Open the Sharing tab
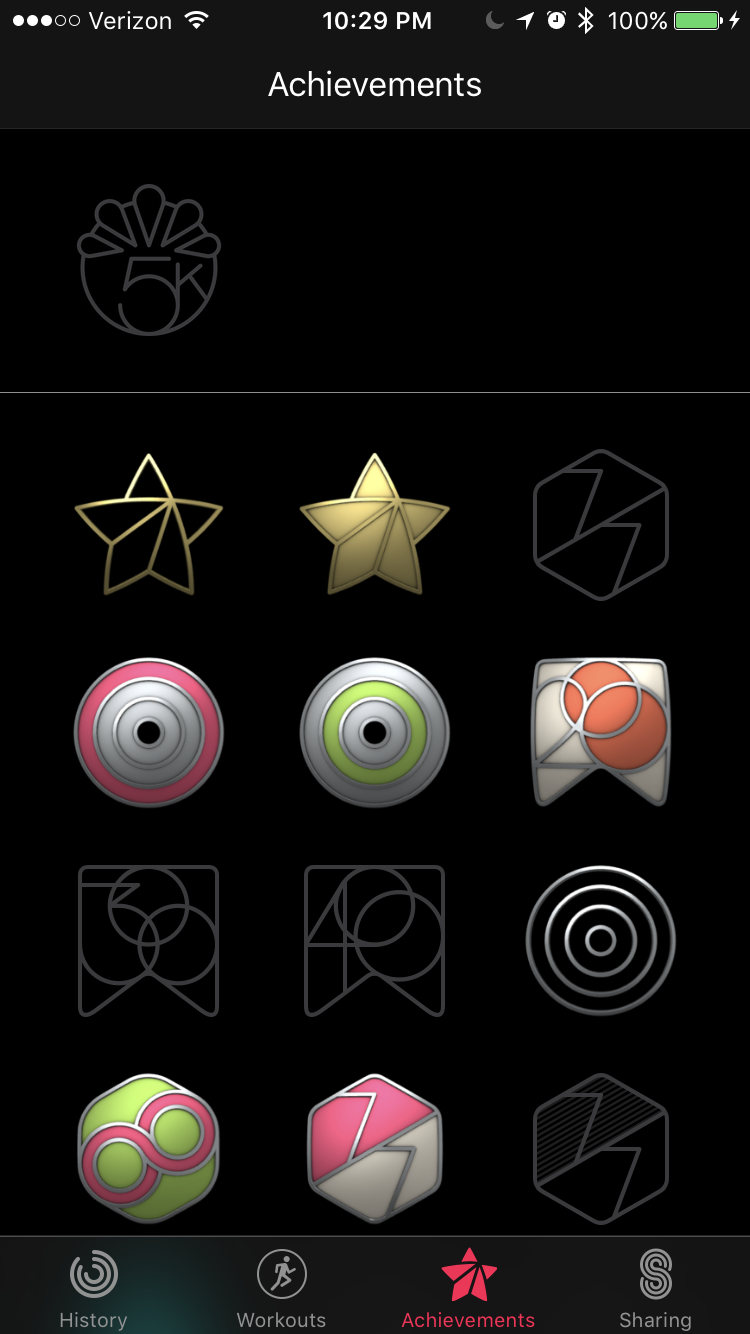The height and width of the screenshot is (1334, 750). point(655,1290)
